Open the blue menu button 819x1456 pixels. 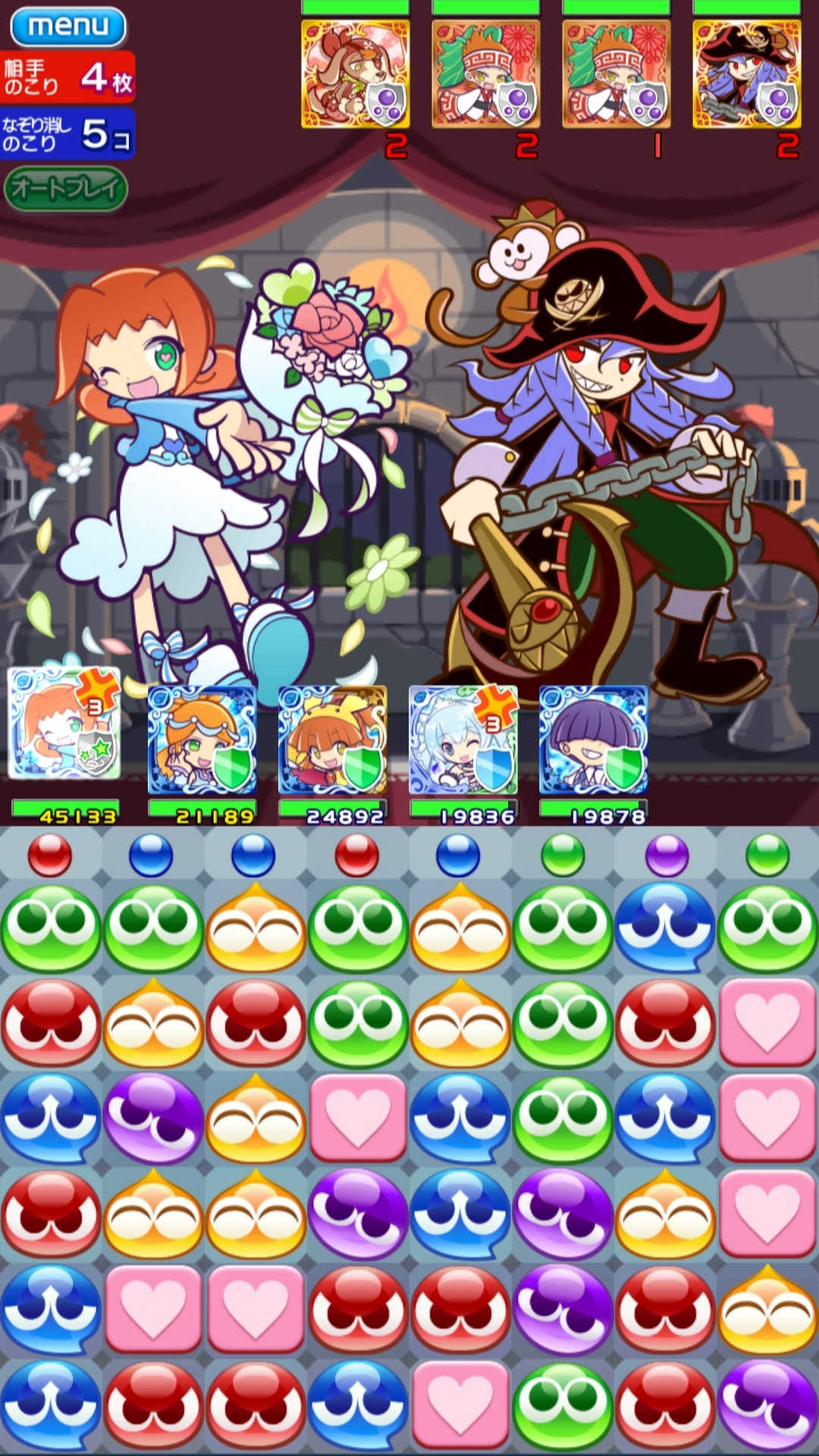click(68, 27)
